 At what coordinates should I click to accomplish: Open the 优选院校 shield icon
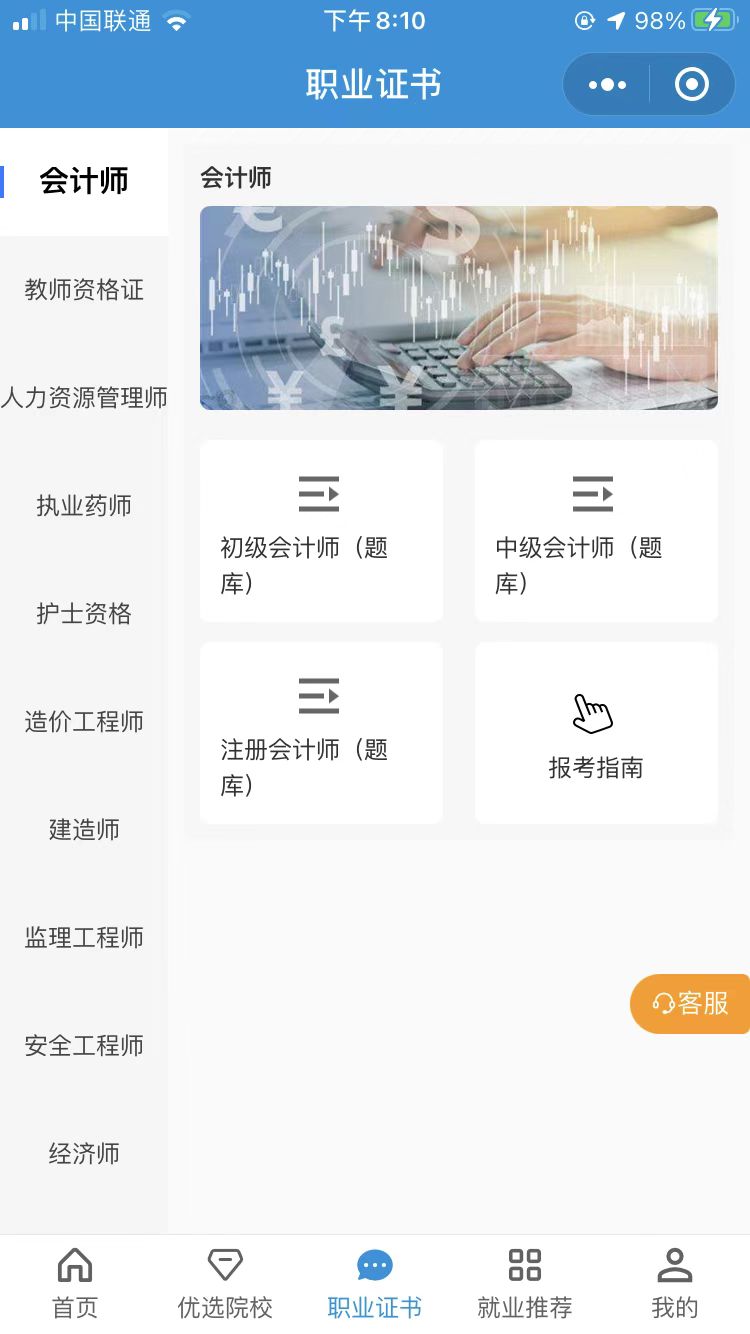pos(224,1265)
